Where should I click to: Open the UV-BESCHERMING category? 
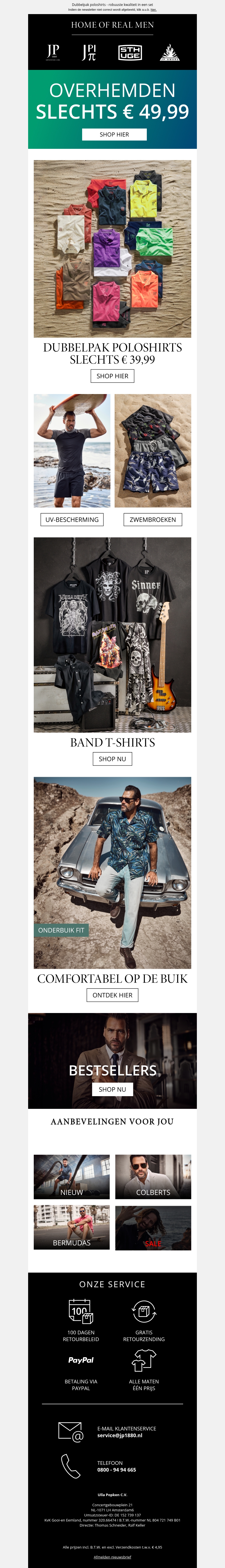[72, 519]
